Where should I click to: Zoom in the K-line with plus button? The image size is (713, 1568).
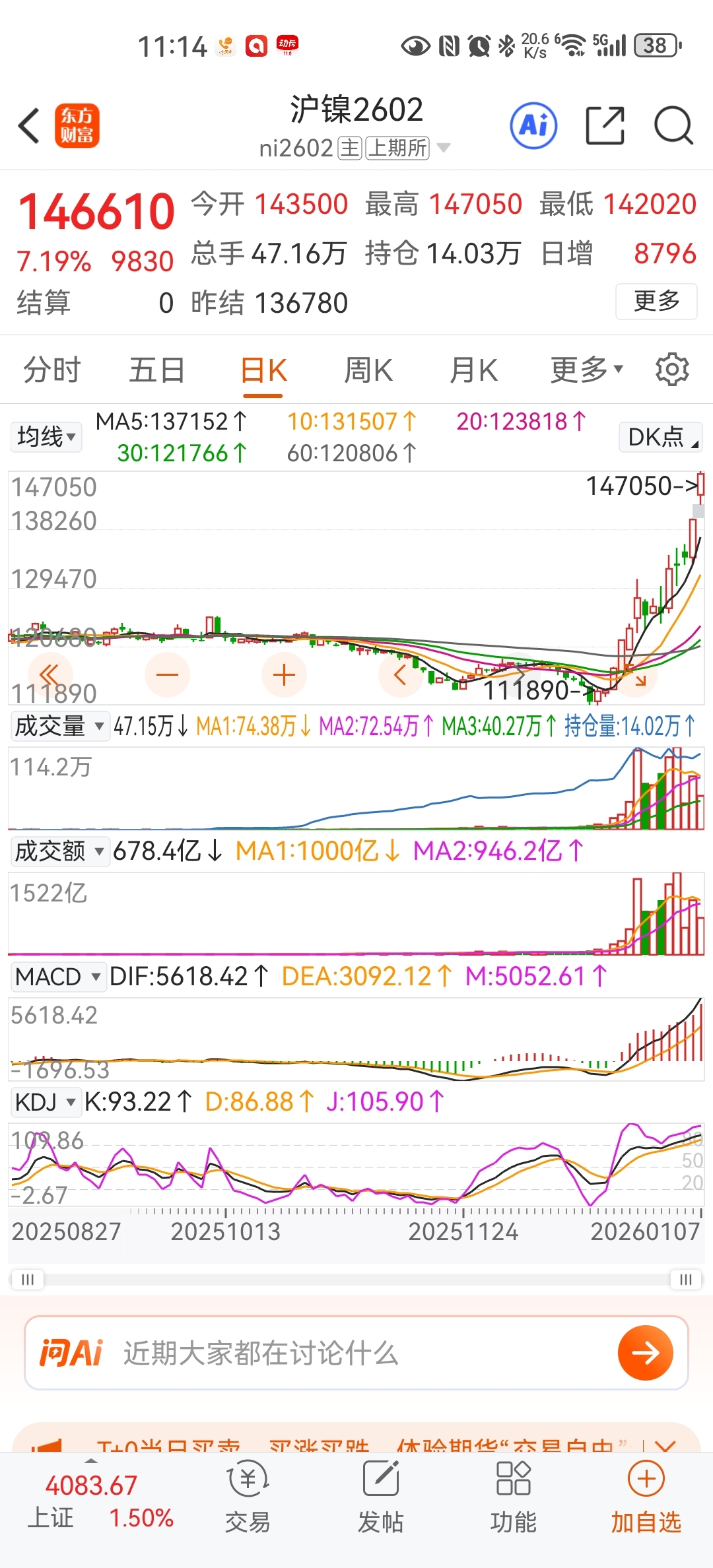[x=284, y=674]
